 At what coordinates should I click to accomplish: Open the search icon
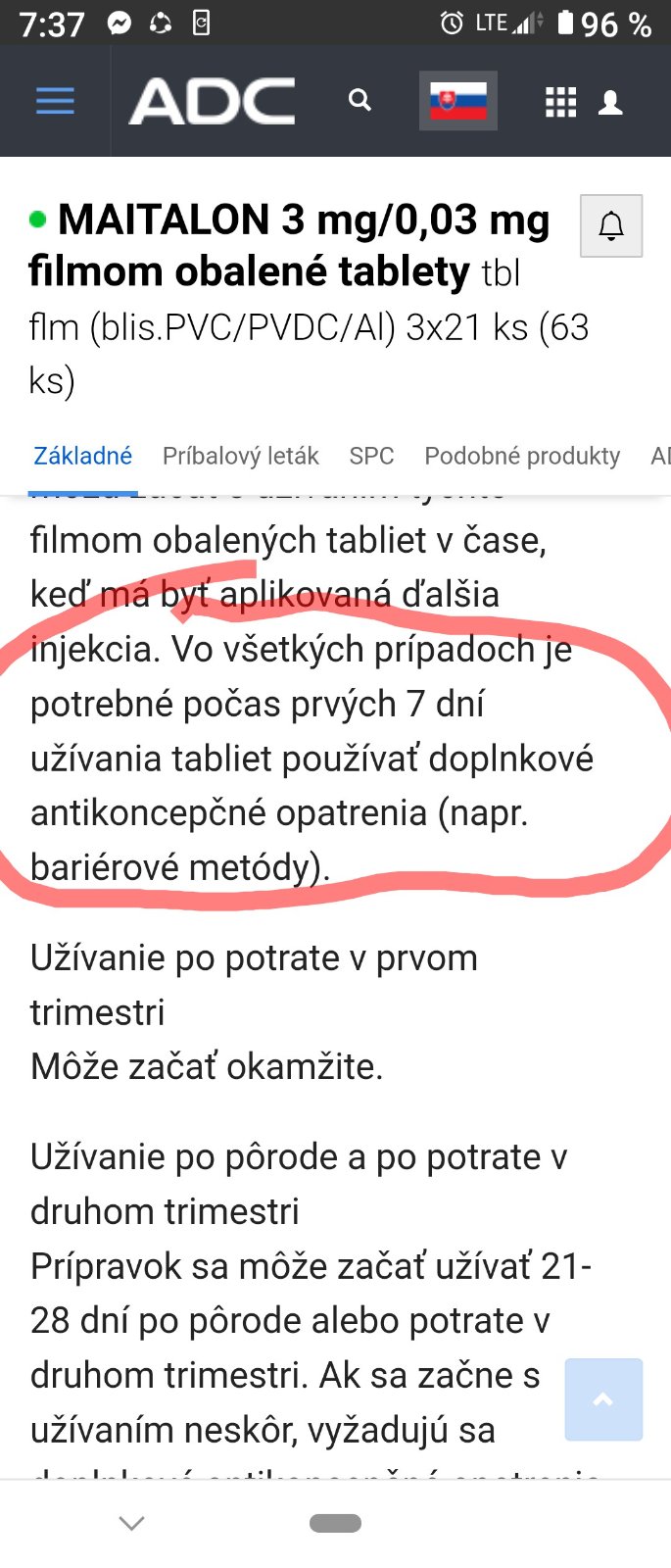pos(360,100)
